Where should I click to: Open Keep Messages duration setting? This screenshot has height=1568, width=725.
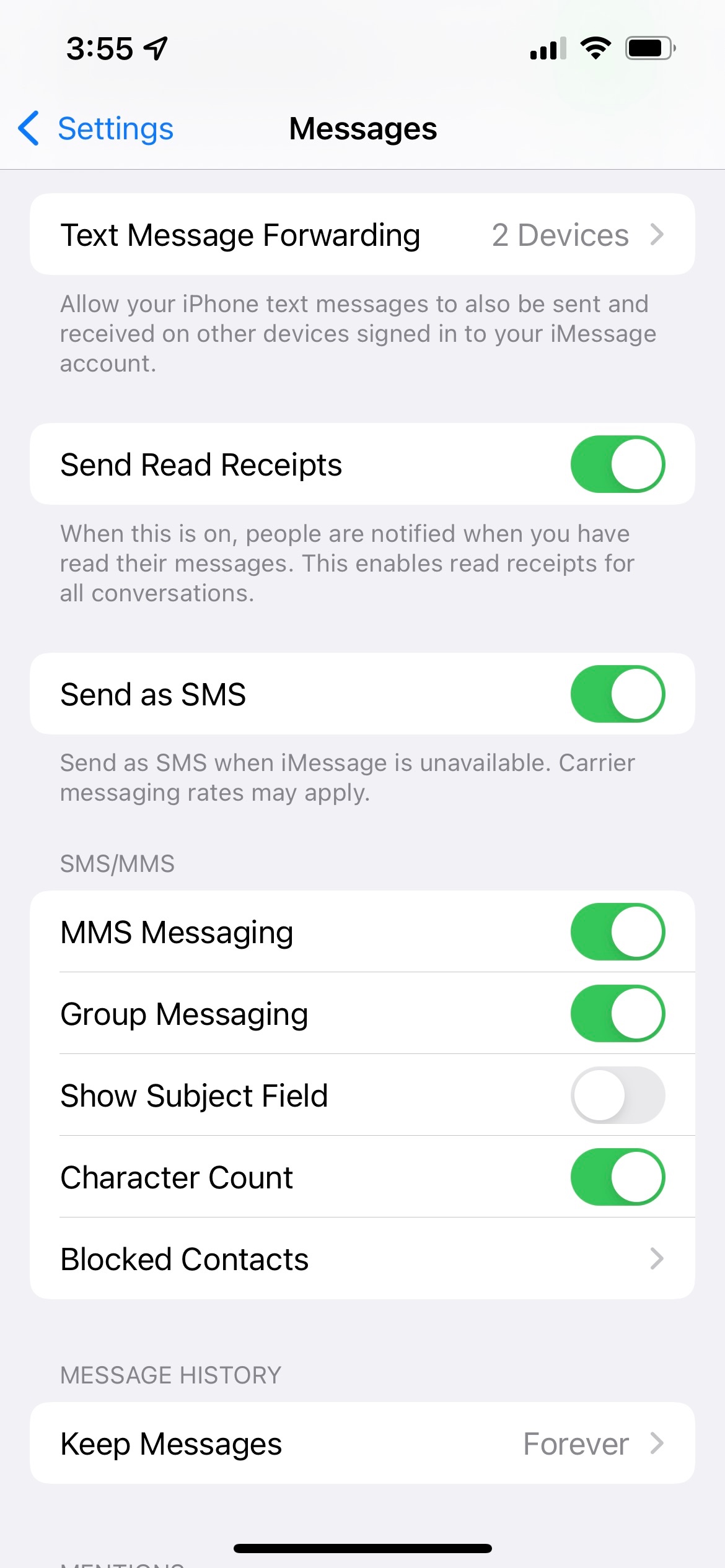(362, 1444)
